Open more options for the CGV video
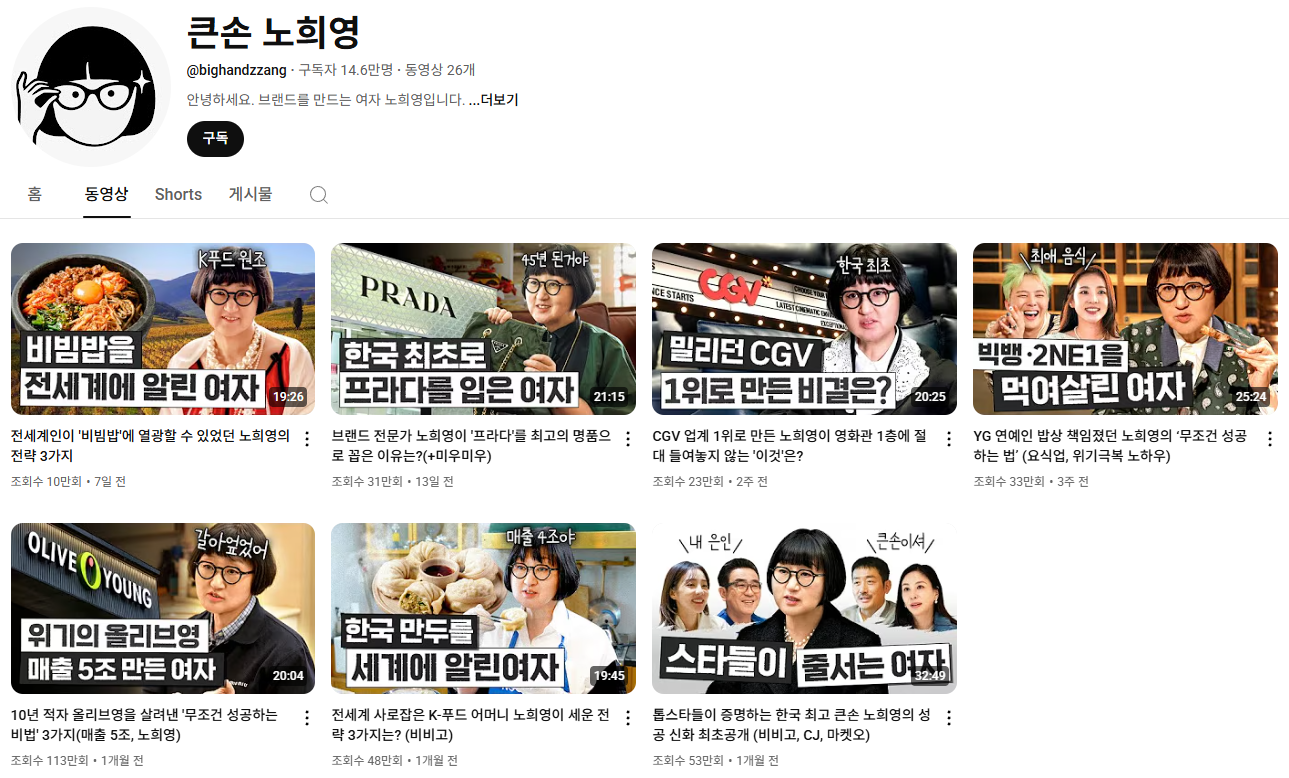 949,439
